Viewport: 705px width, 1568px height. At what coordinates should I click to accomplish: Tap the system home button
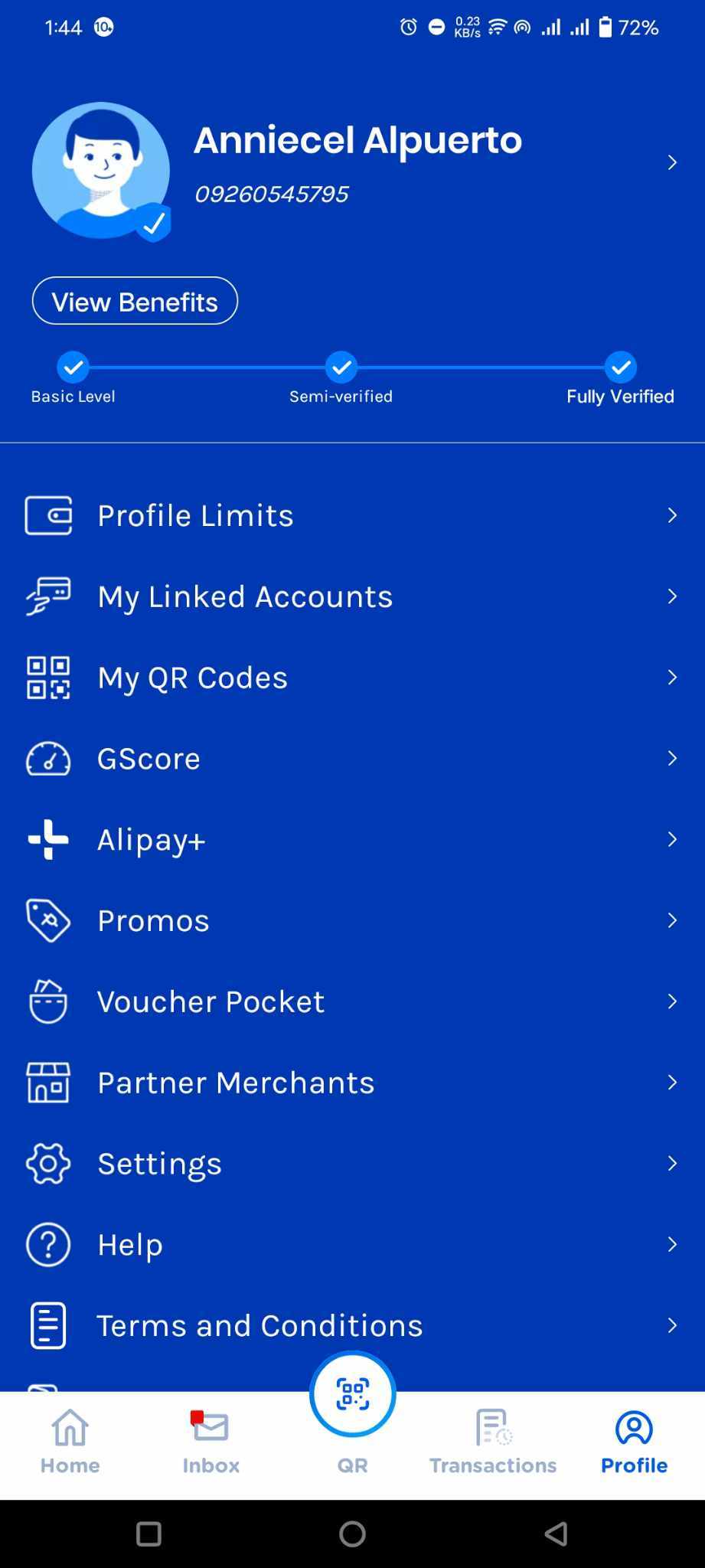tap(352, 1534)
